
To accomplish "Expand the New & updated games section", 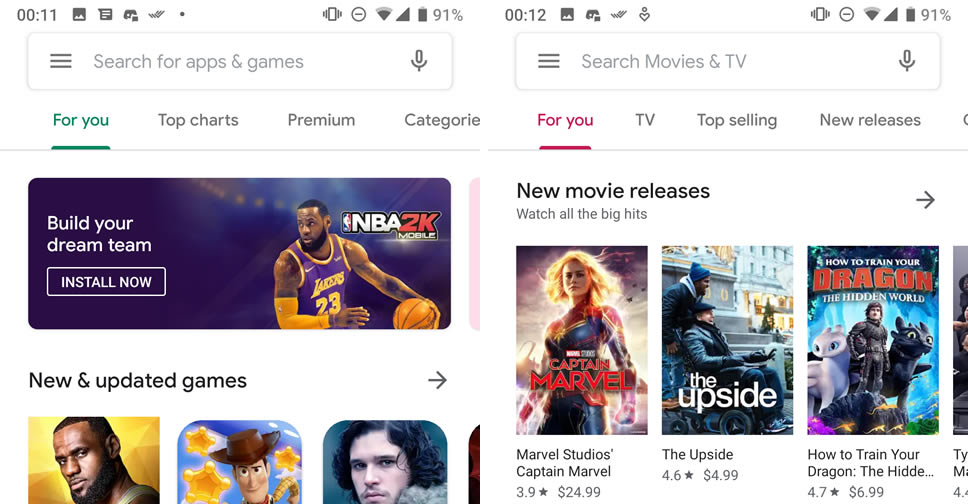I will point(437,380).
